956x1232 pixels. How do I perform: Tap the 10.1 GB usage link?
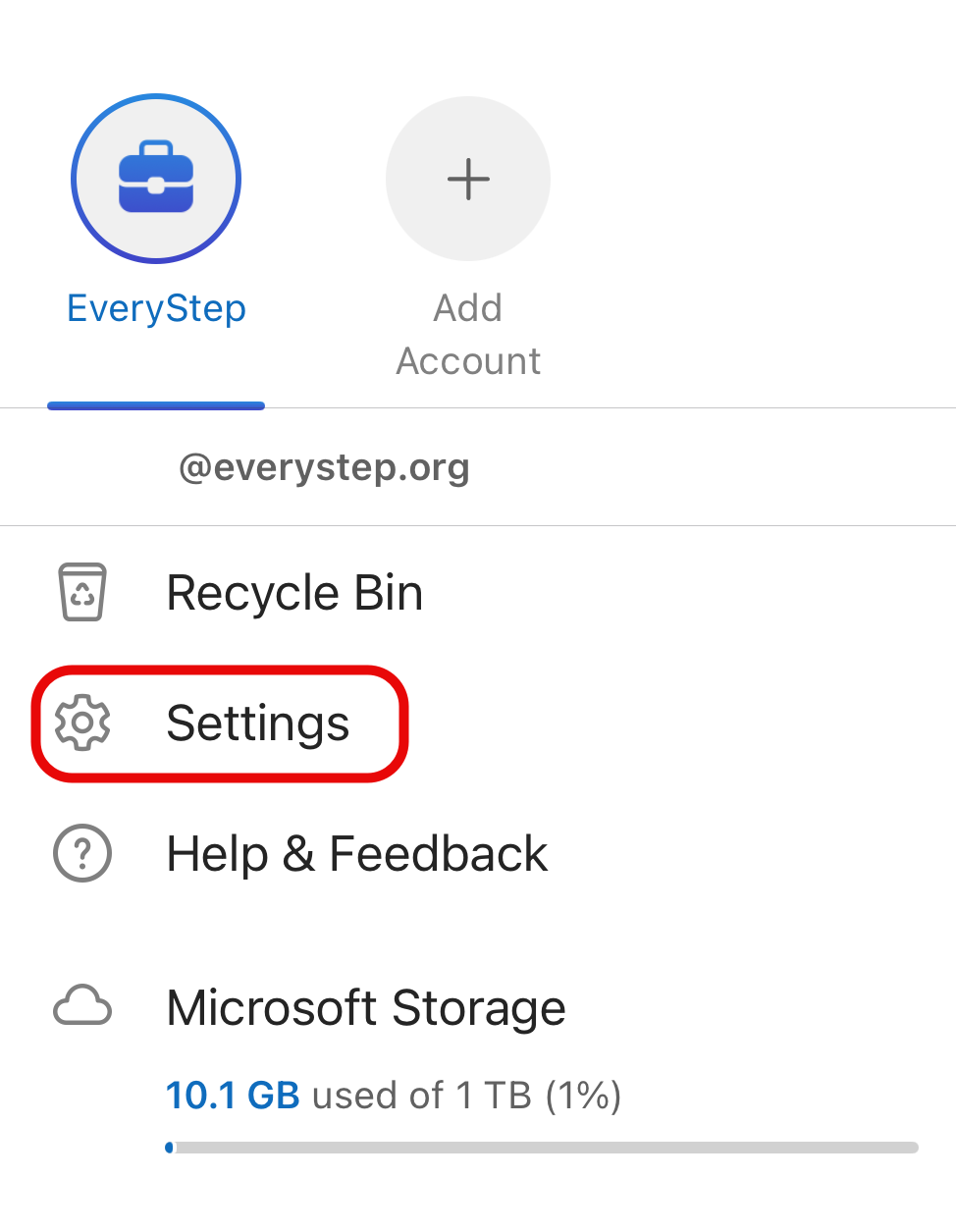[233, 1095]
